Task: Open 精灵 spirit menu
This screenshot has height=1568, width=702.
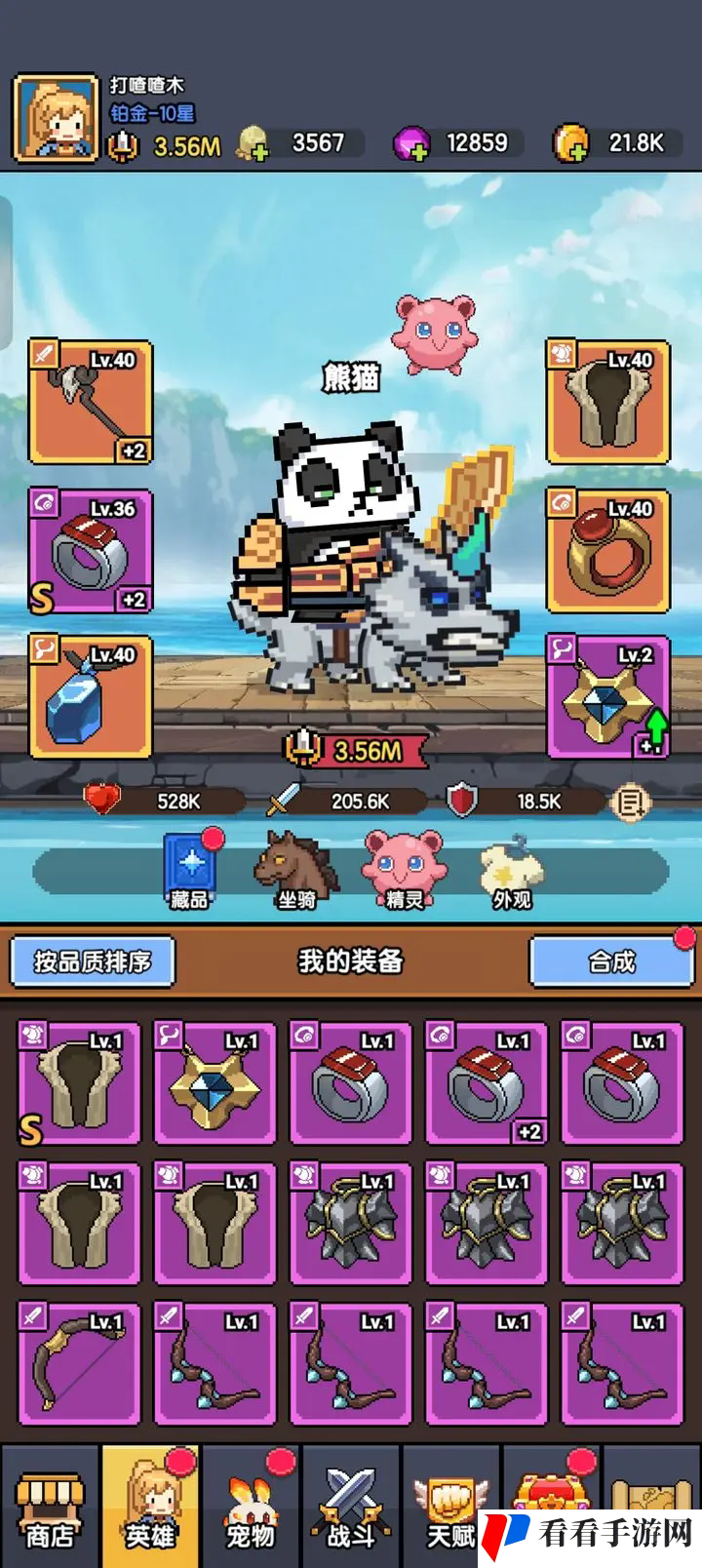Action: pyautogui.click(x=404, y=870)
